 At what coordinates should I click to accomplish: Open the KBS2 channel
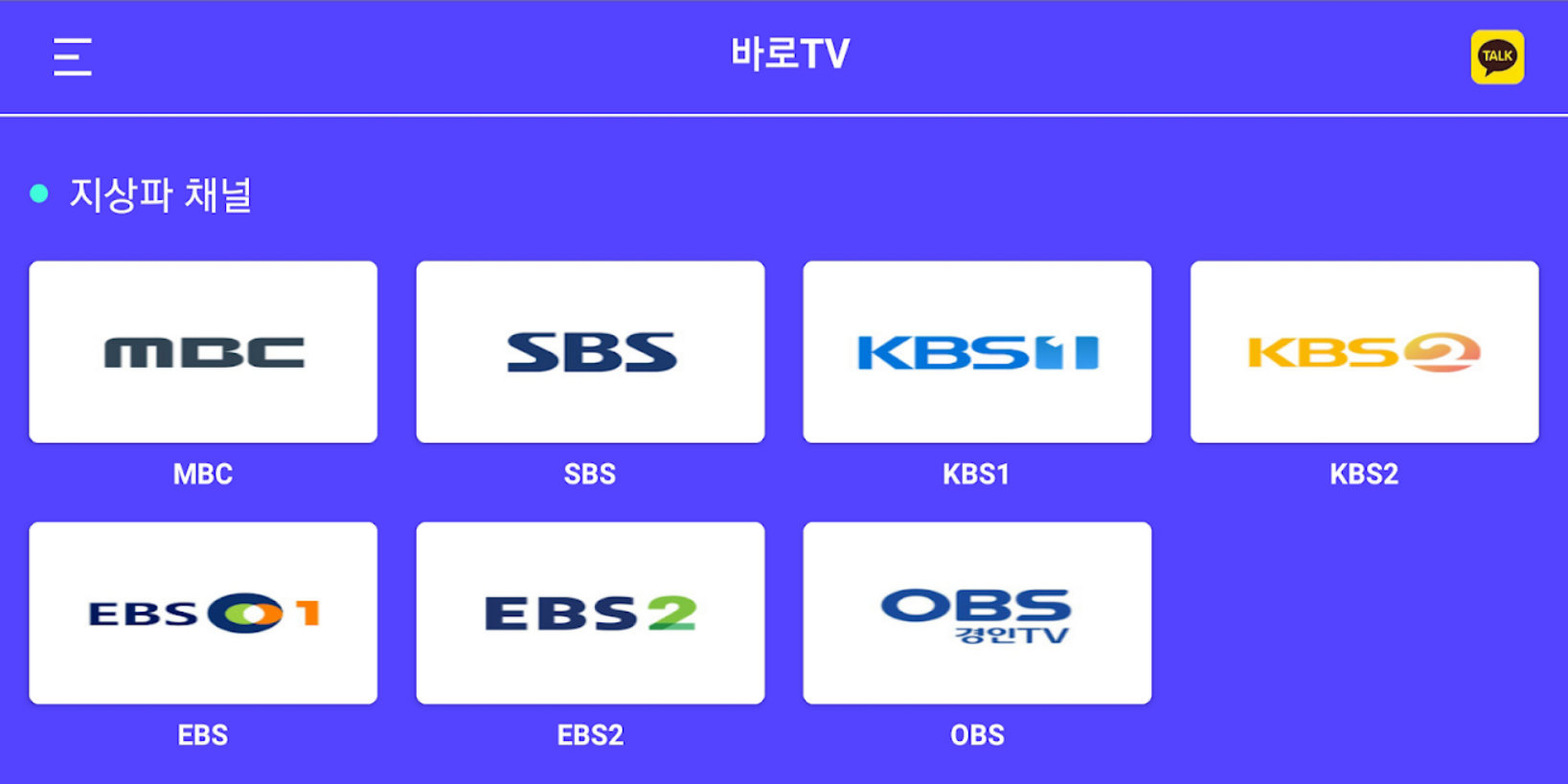point(1364,351)
